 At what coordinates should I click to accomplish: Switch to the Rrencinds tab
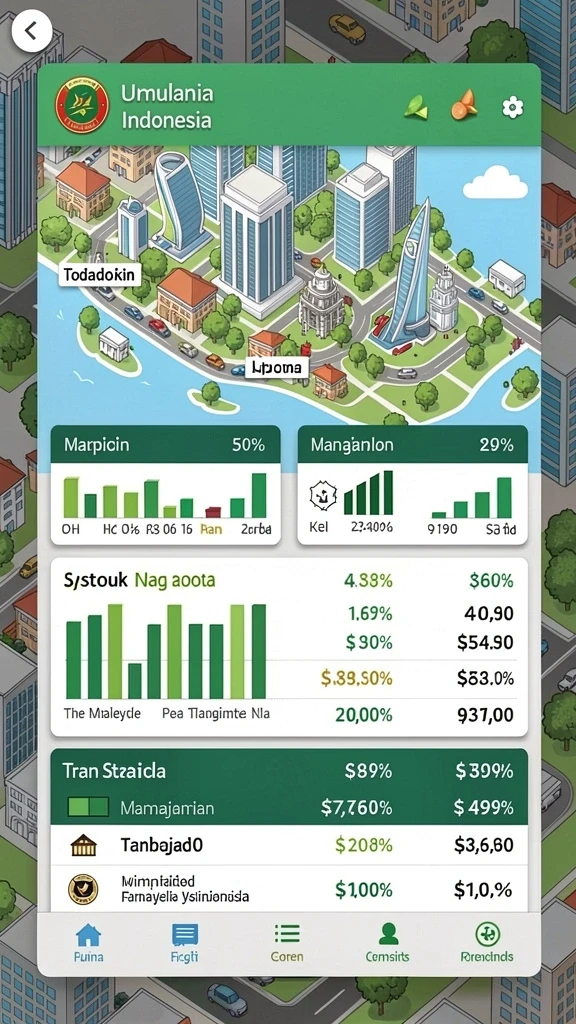(x=487, y=944)
